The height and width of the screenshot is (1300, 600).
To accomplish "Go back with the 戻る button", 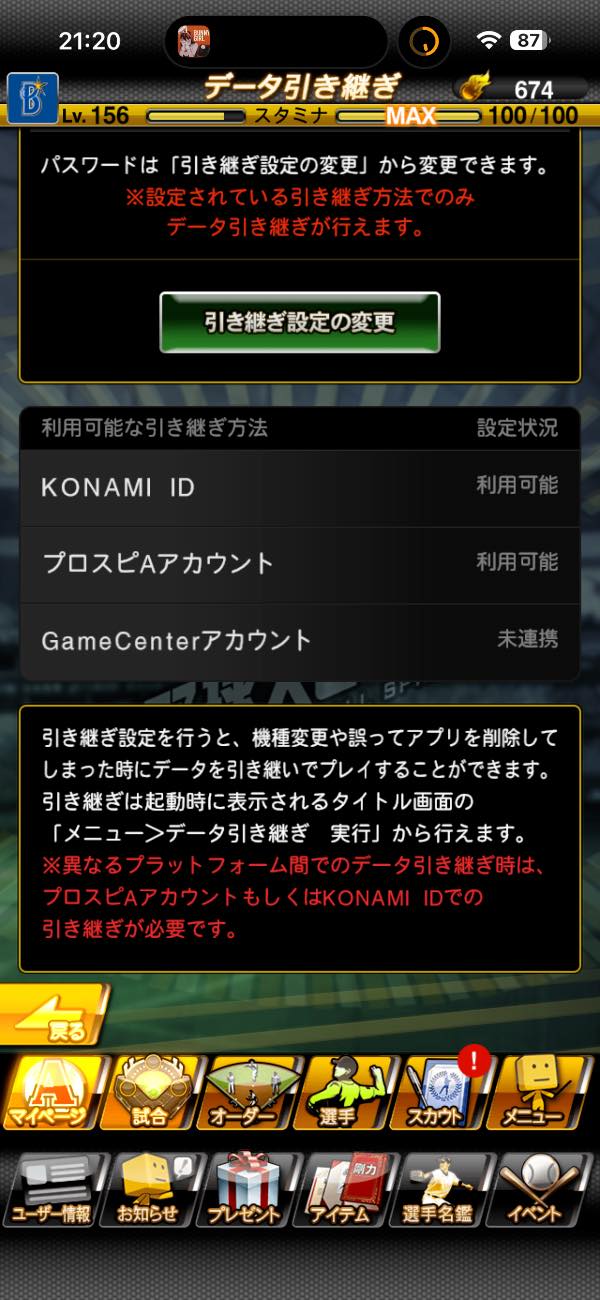I will [55, 1017].
